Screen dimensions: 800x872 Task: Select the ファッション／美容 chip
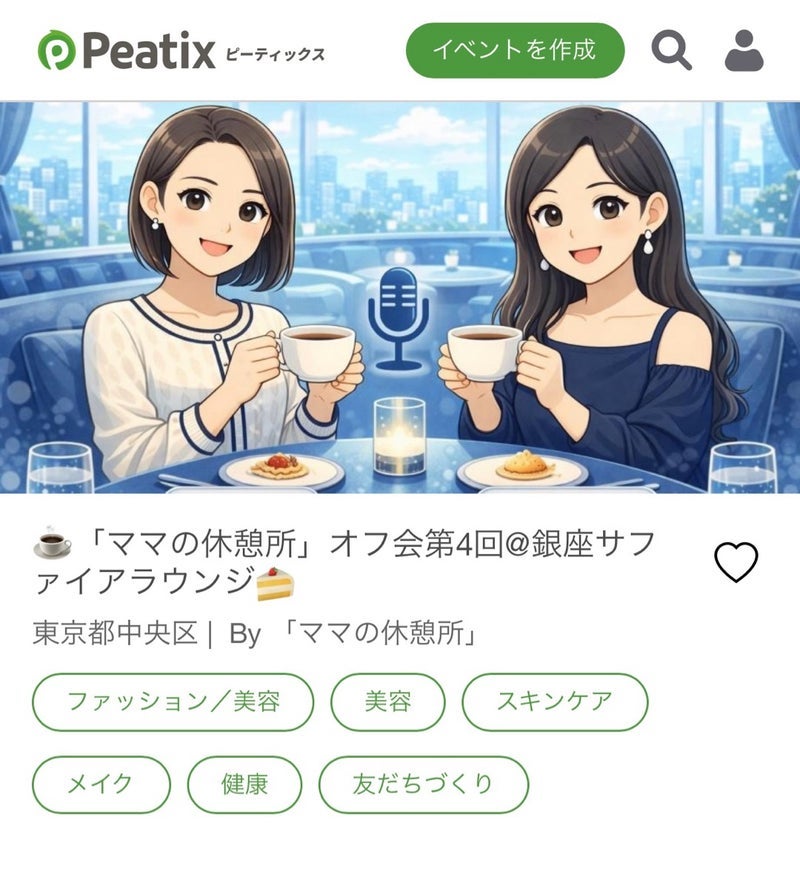tap(173, 701)
